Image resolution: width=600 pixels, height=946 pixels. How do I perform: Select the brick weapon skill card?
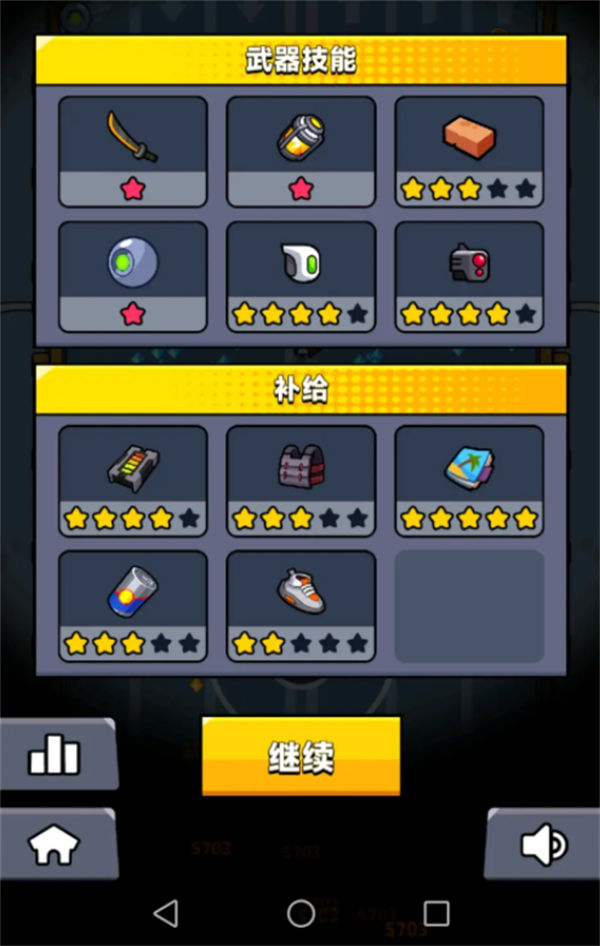(x=469, y=151)
